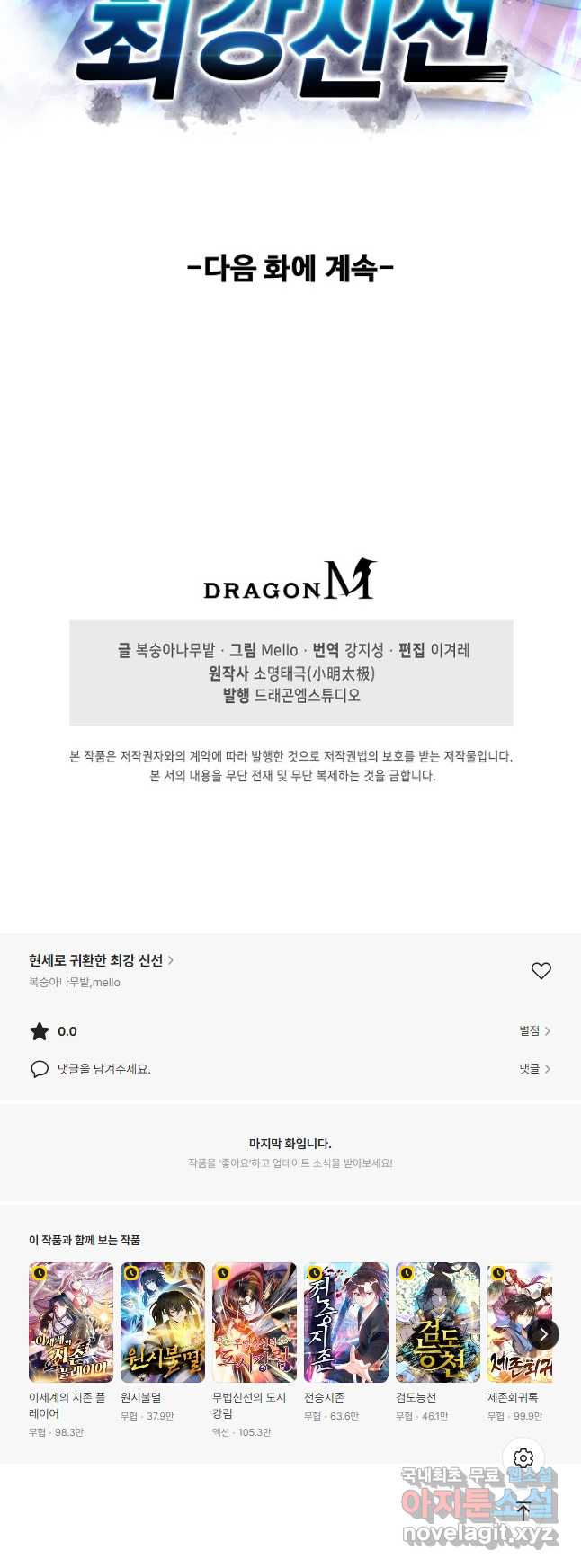Open the 별점 rating page
Viewport: 581px width, 1568px height.
(x=534, y=1031)
